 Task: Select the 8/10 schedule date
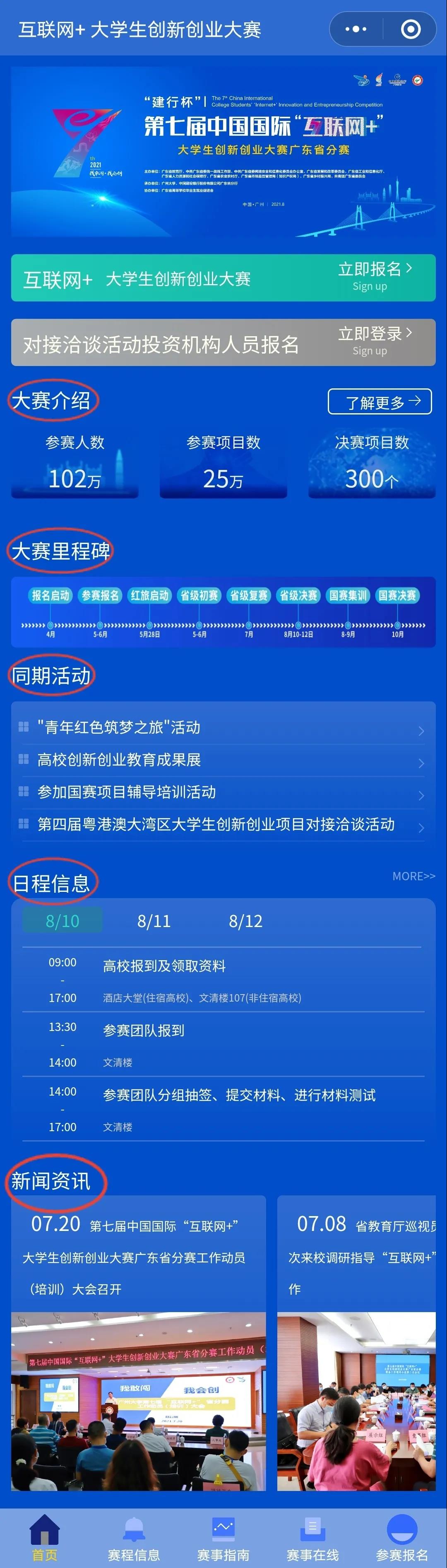click(62, 920)
